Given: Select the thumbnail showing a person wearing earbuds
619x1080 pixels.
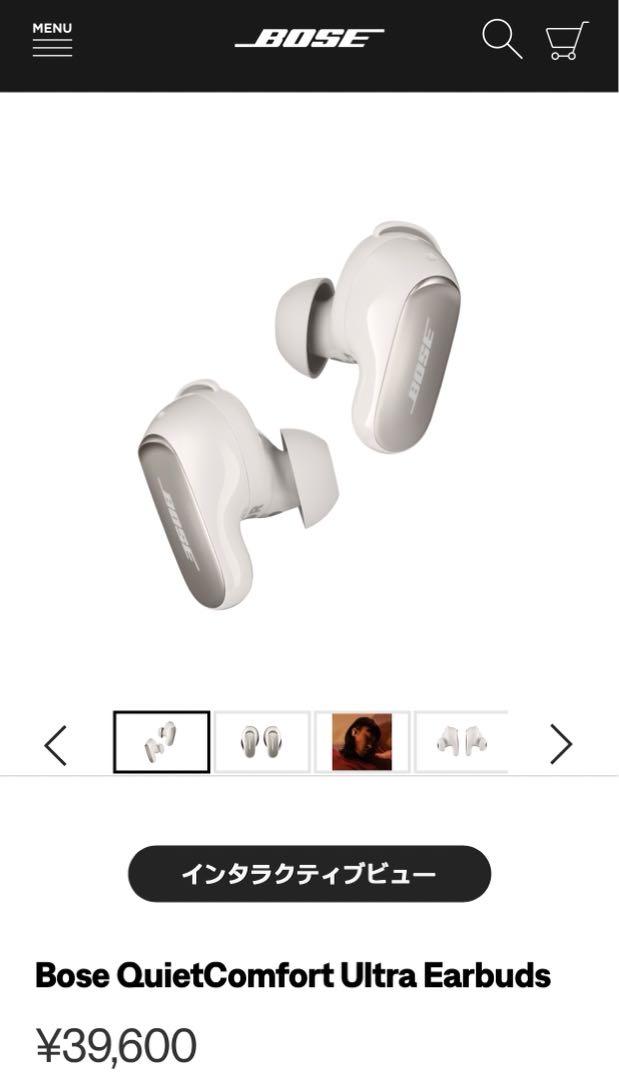Looking at the screenshot, I should pos(362,742).
